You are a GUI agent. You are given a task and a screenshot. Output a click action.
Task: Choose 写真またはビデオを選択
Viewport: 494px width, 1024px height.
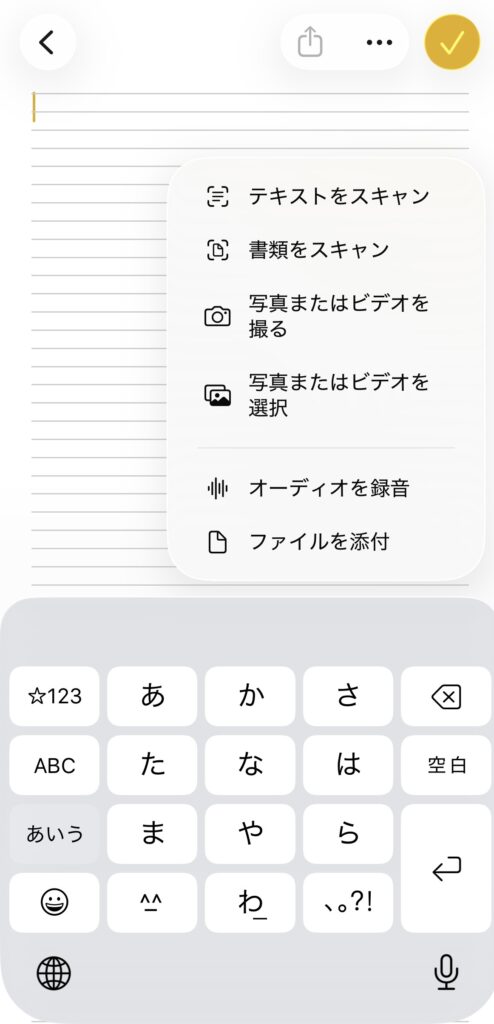tap(326, 395)
